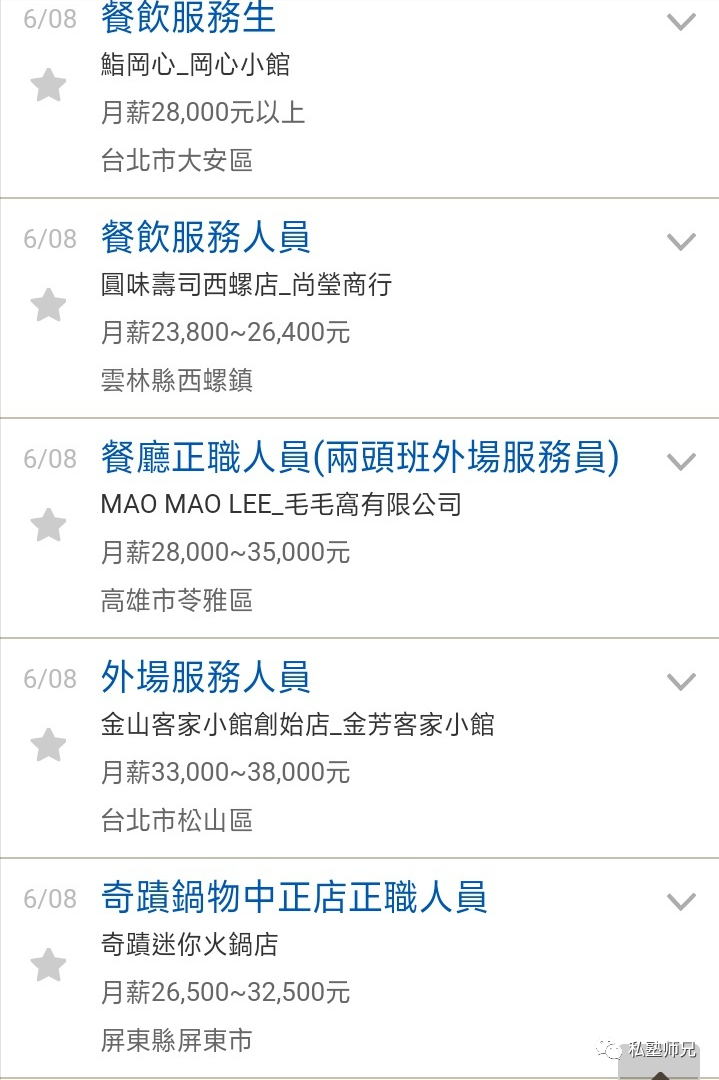Star the 鮨岡心_岡心小館 job listing
The height and width of the screenshot is (1080, 719).
[x=48, y=85]
